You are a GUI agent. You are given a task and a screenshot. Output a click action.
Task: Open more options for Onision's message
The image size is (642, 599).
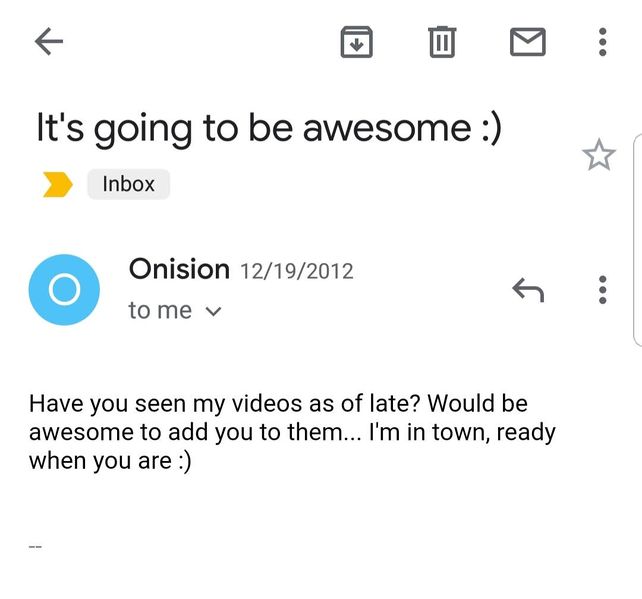click(x=602, y=290)
